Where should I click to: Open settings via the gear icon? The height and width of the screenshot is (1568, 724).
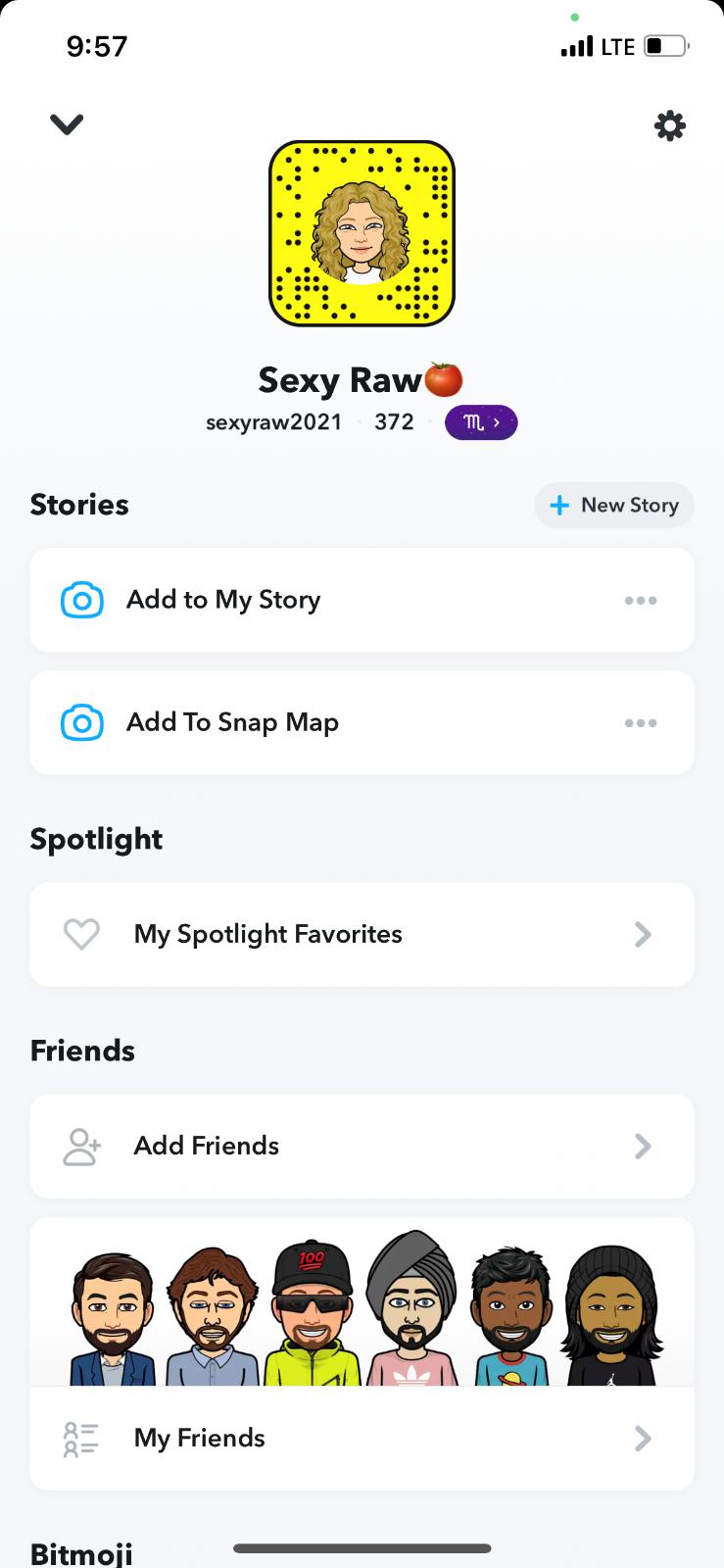click(x=670, y=125)
